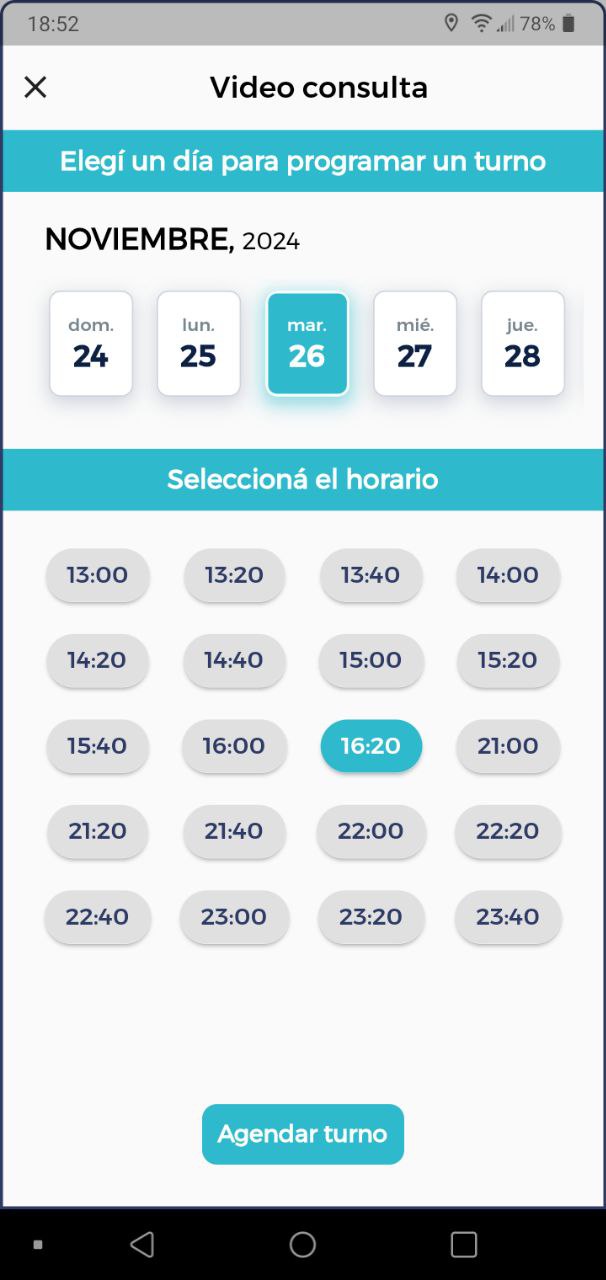Viewport: 606px width, 1280px height.
Task: Choose the 21:40 slot
Action: pos(234,831)
